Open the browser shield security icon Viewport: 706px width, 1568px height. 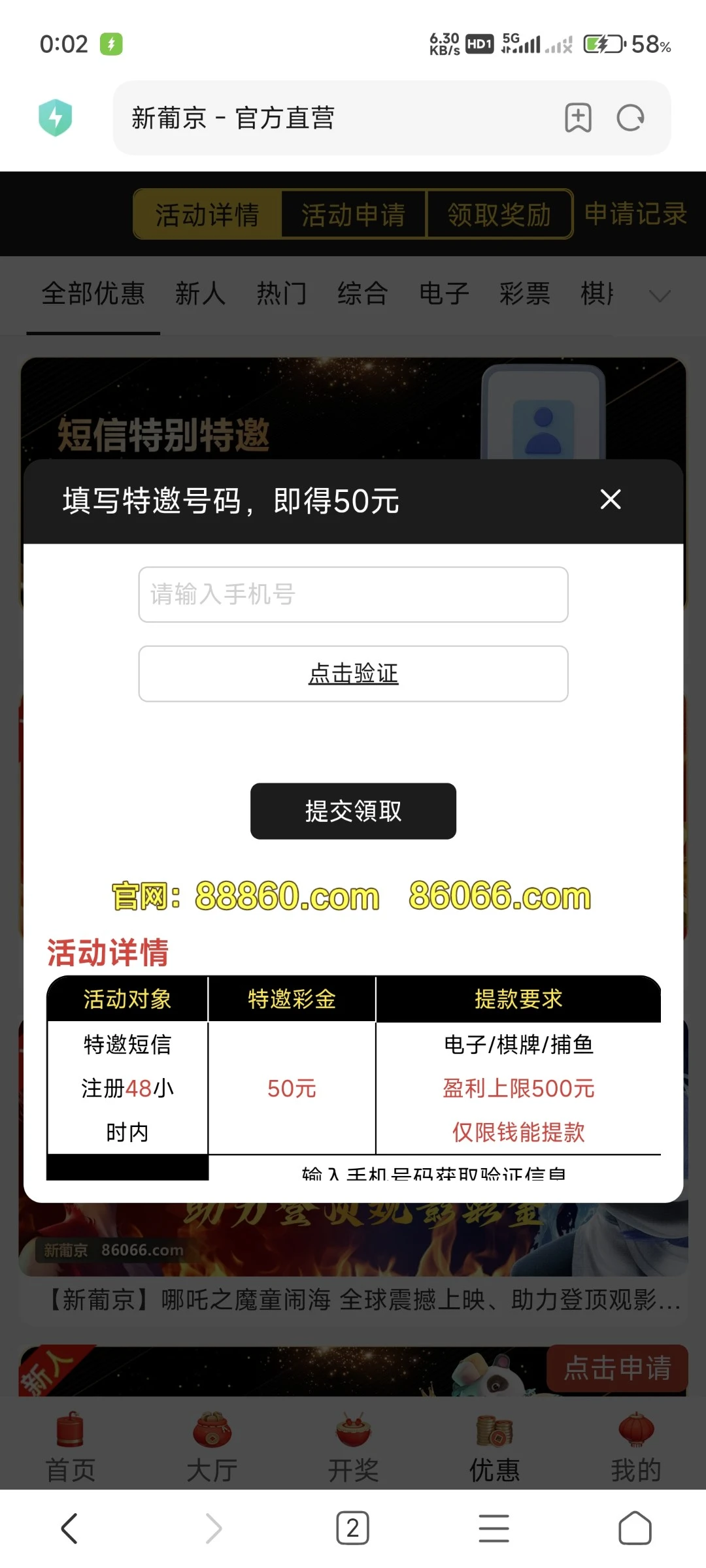pyautogui.click(x=56, y=118)
